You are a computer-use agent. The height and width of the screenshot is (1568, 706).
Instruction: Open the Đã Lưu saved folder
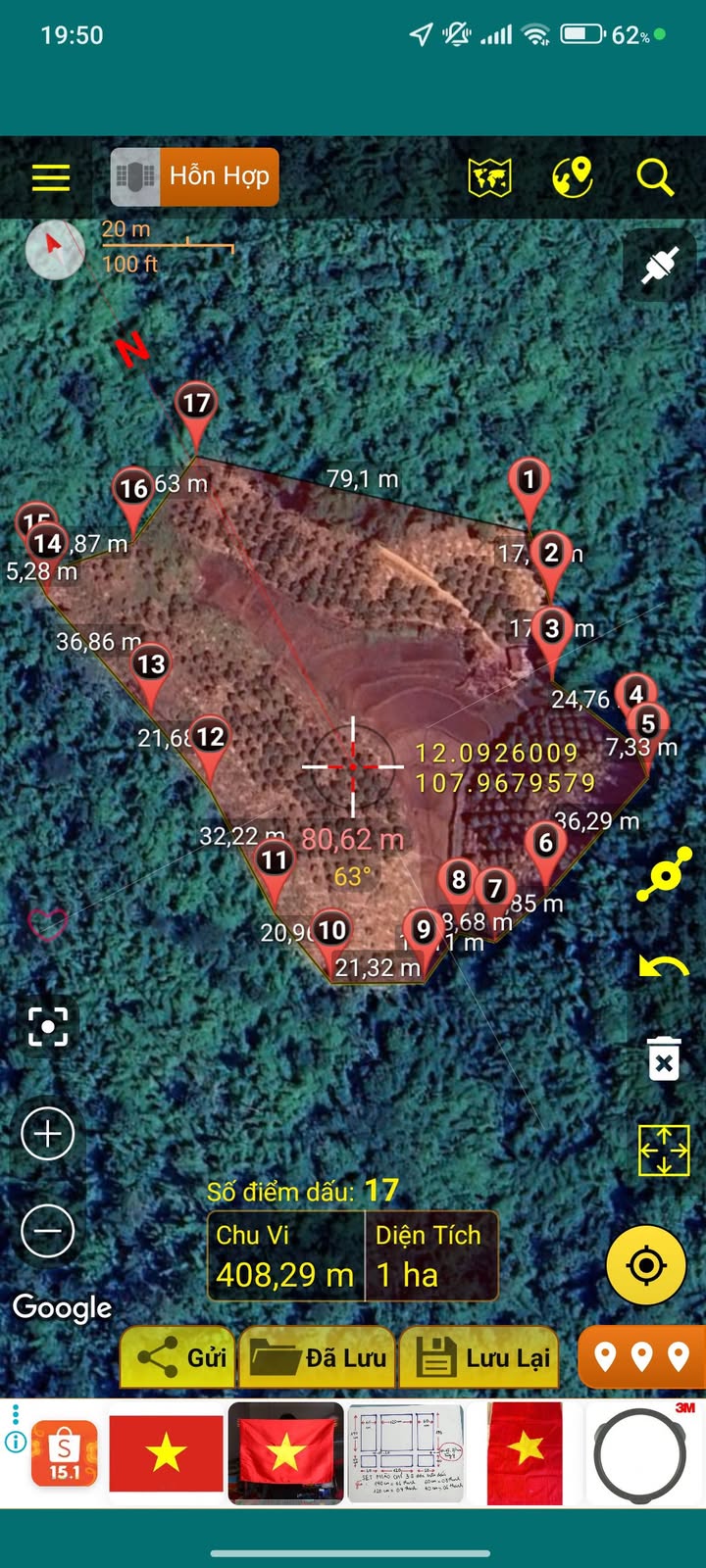[318, 1357]
